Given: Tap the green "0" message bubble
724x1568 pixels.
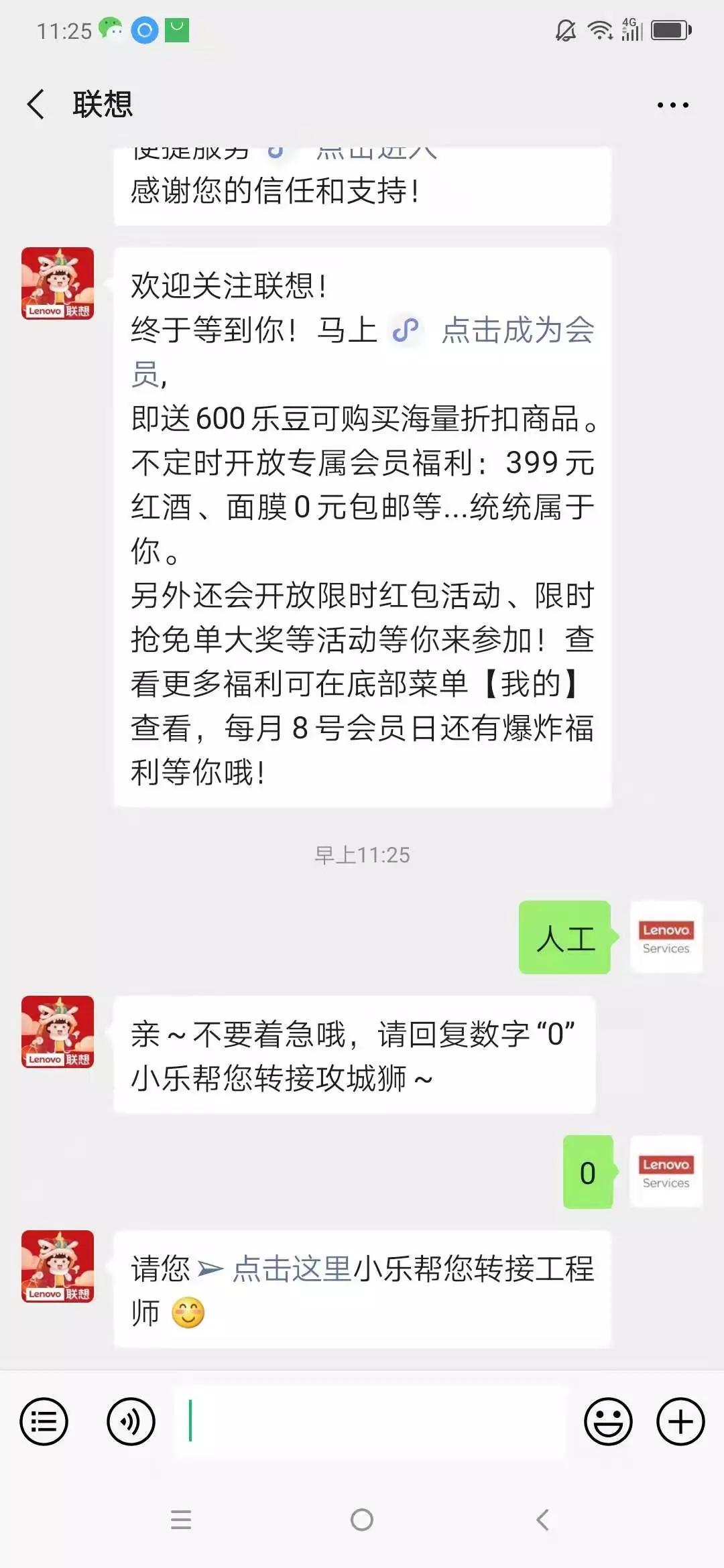Looking at the screenshot, I should (588, 1171).
